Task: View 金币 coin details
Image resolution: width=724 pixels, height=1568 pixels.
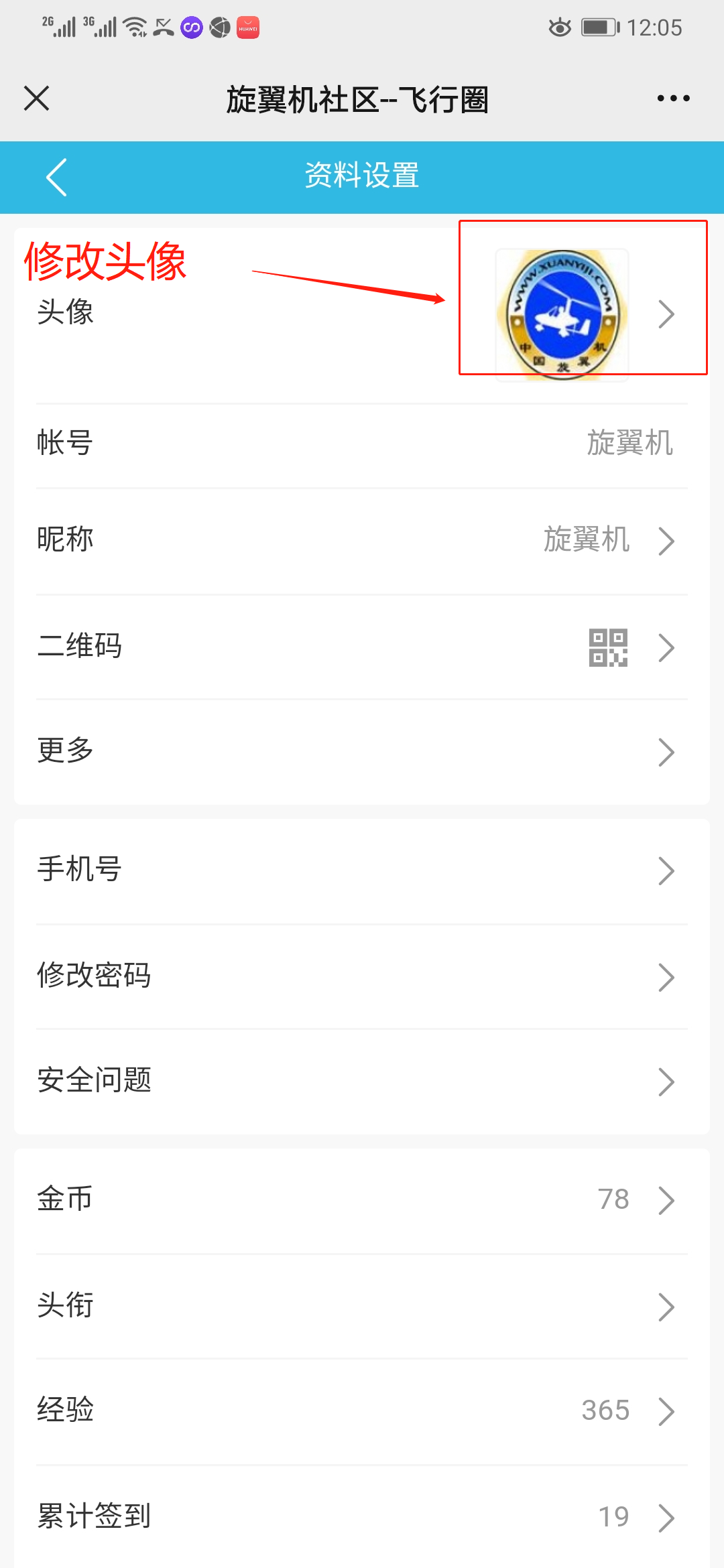Action: [x=362, y=1200]
